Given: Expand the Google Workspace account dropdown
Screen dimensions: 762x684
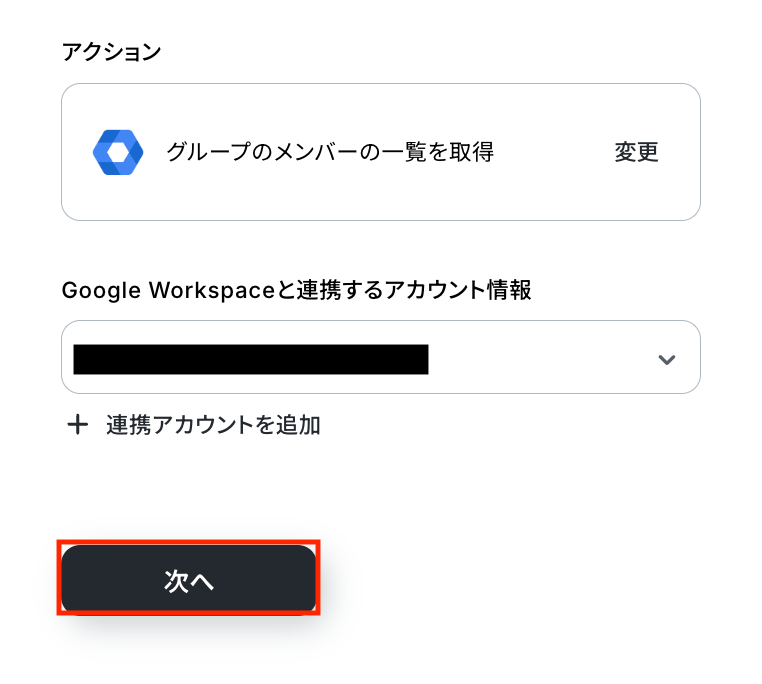Looking at the screenshot, I should pos(666,359).
